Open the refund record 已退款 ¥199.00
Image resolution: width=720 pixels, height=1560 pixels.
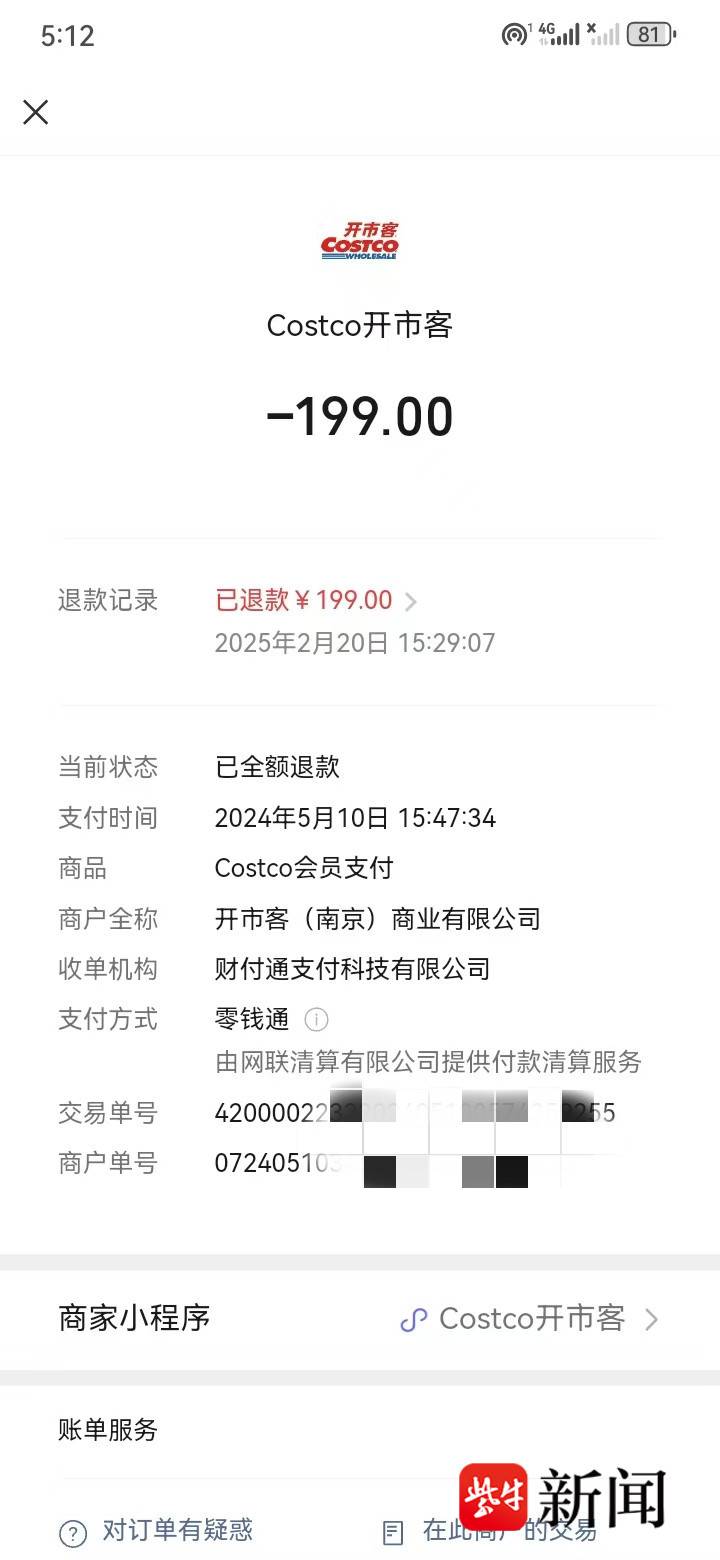click(x=316, y=600)
